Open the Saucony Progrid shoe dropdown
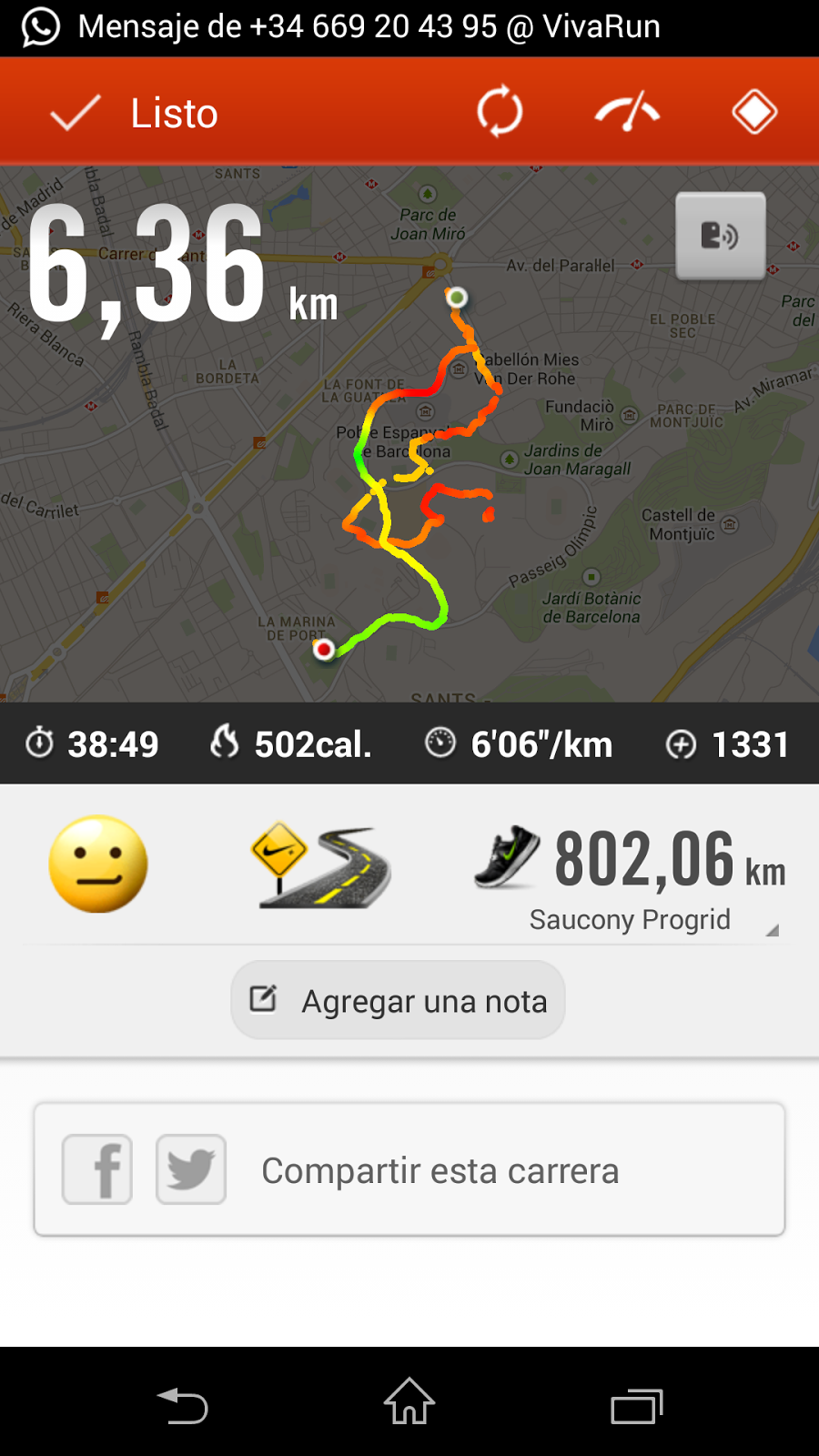 [x=630, y=919]
